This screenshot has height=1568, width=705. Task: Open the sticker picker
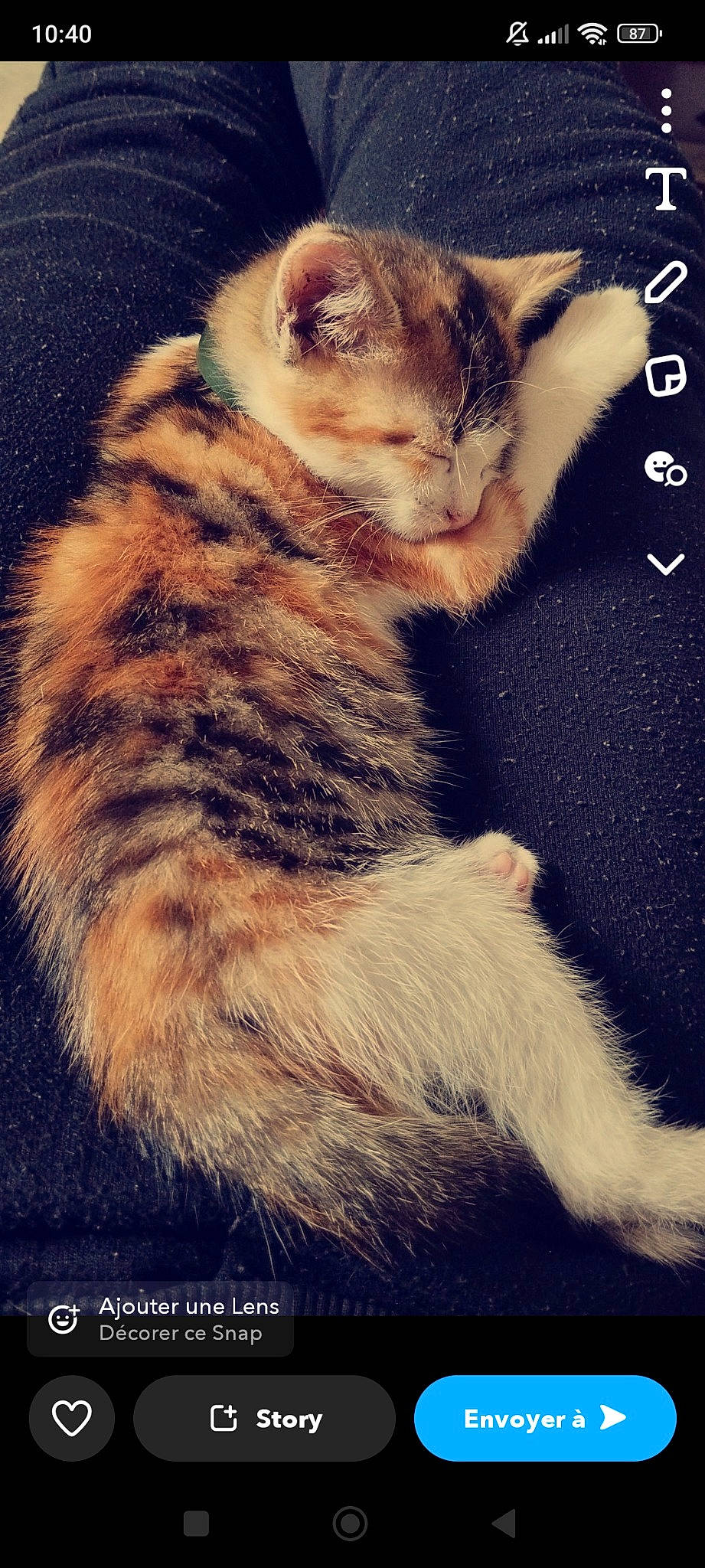[665, 376]
